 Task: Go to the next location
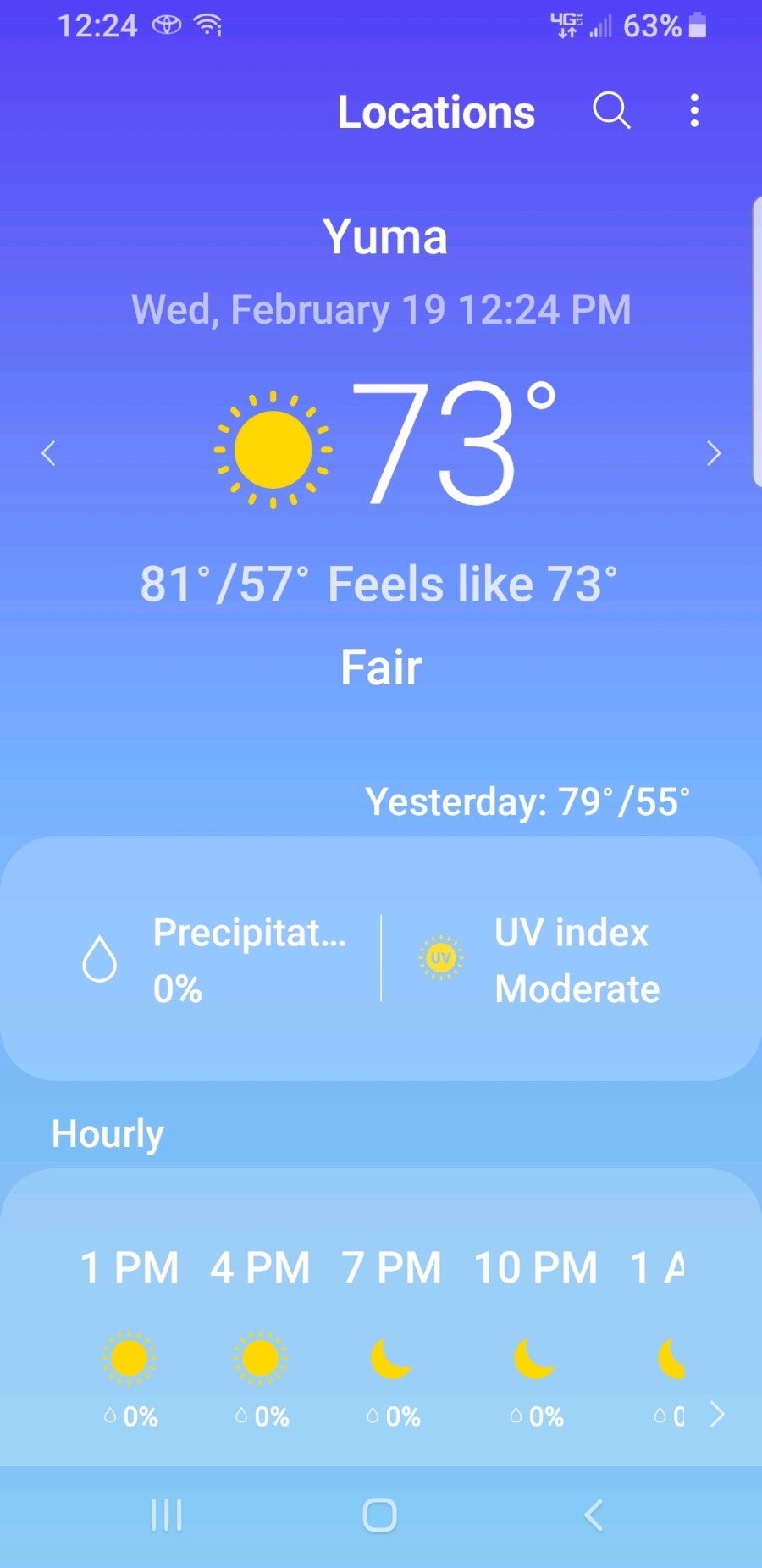click(714, 454)
